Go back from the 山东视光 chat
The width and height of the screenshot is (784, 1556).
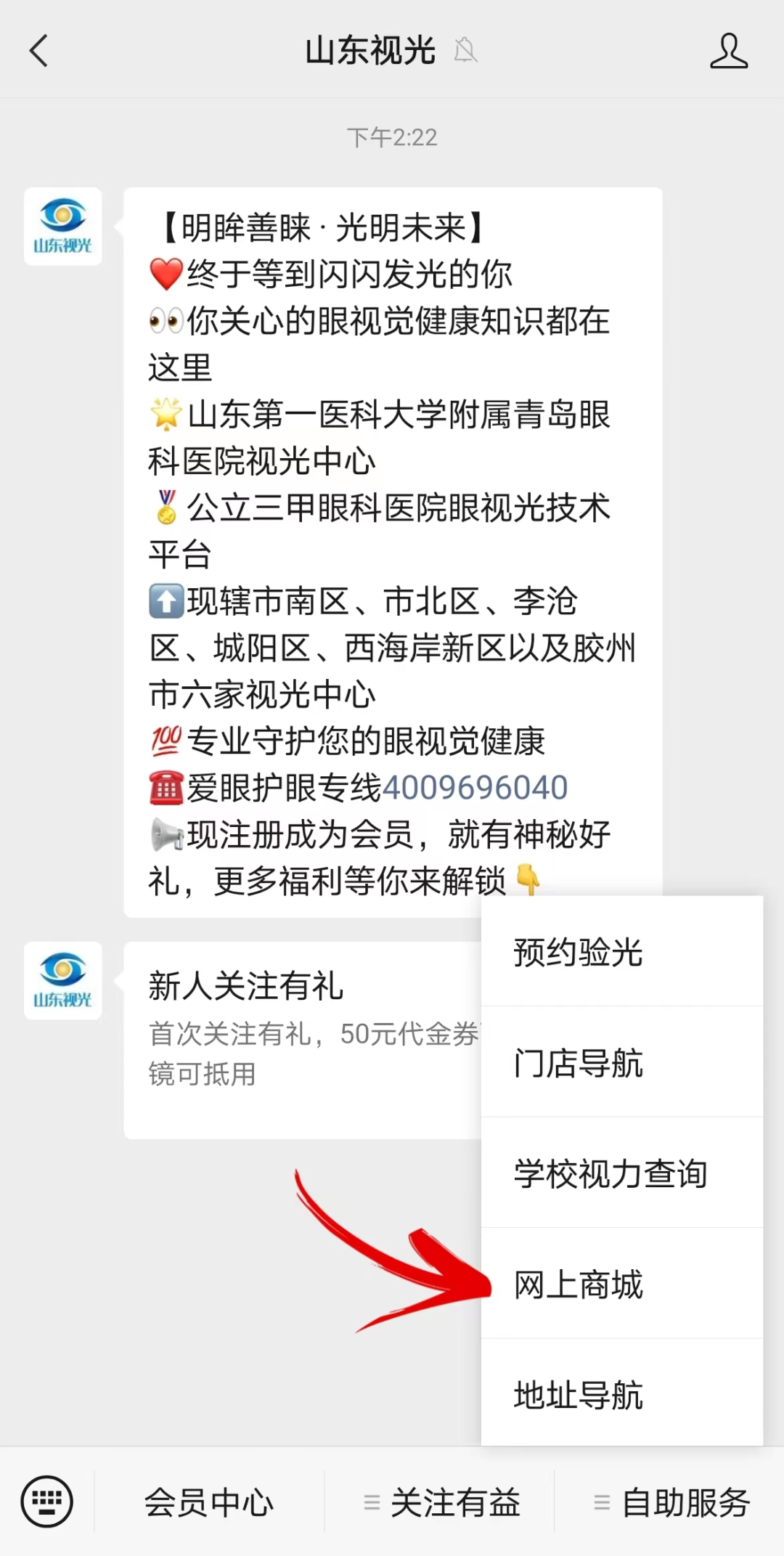point(39,51)
